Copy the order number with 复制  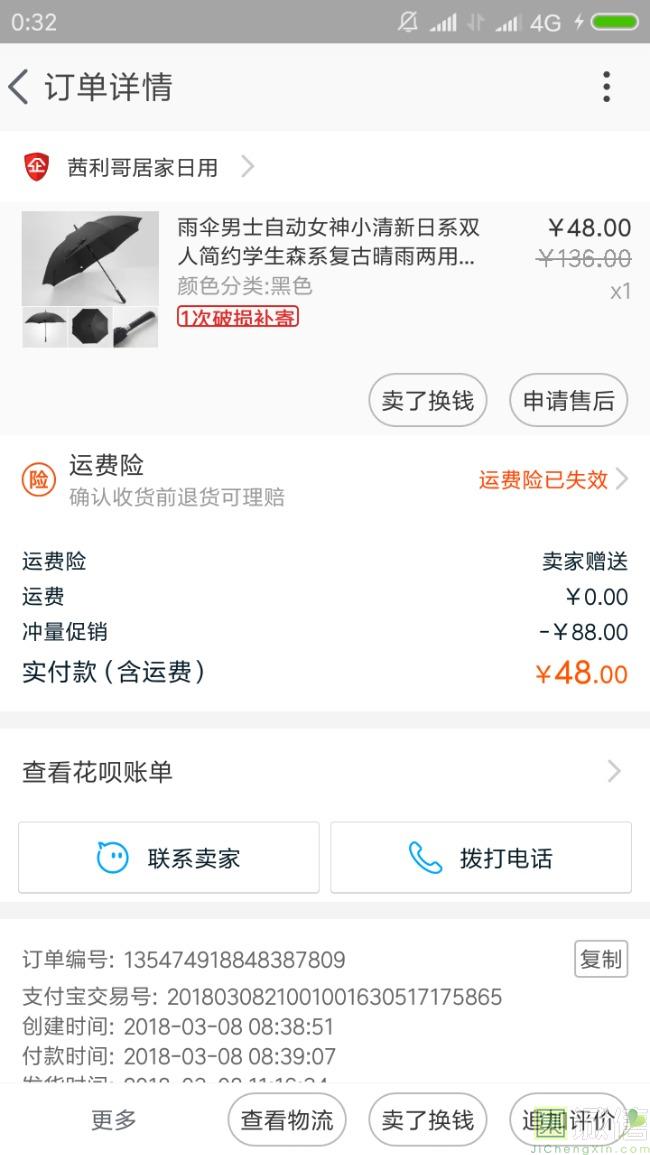(x=601, y=959)
